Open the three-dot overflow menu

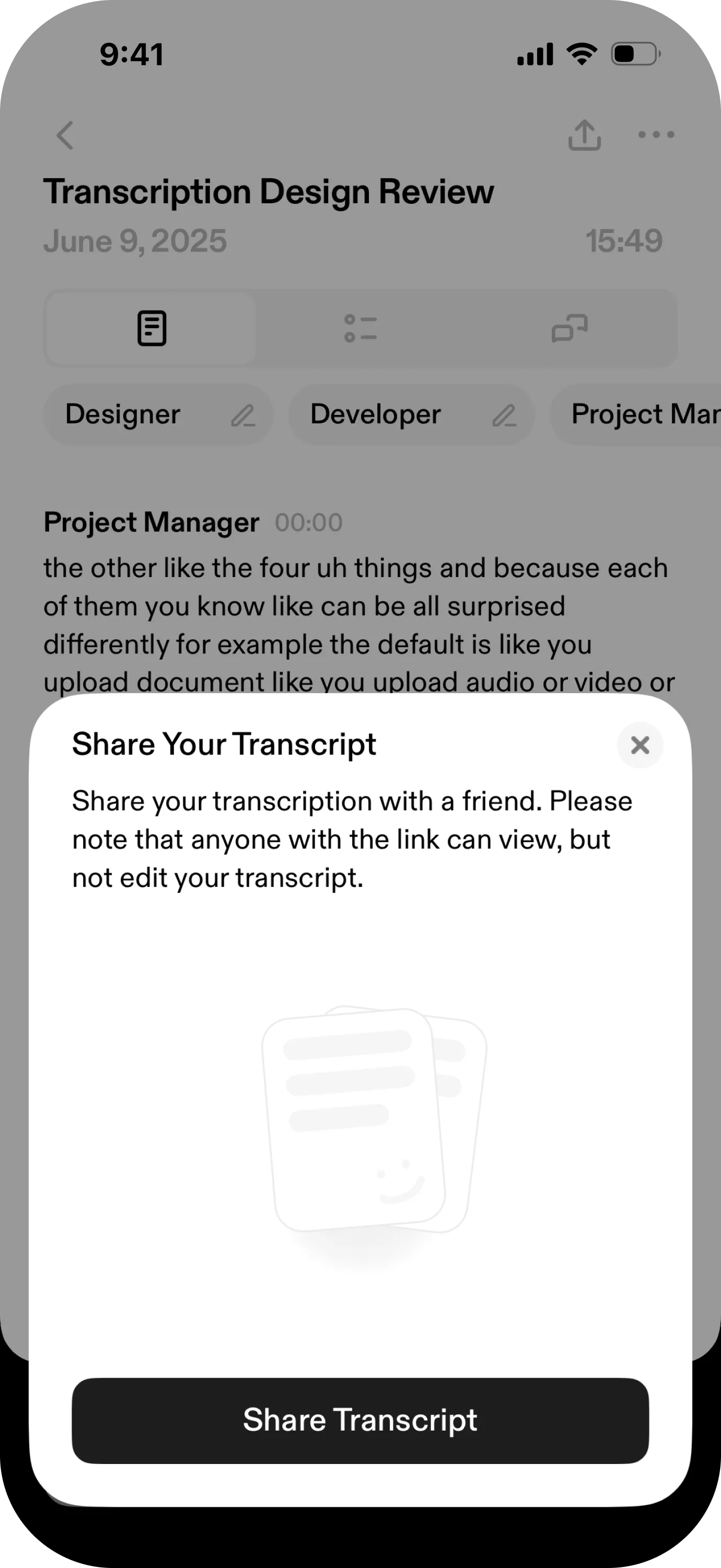(x=656, y=134)
